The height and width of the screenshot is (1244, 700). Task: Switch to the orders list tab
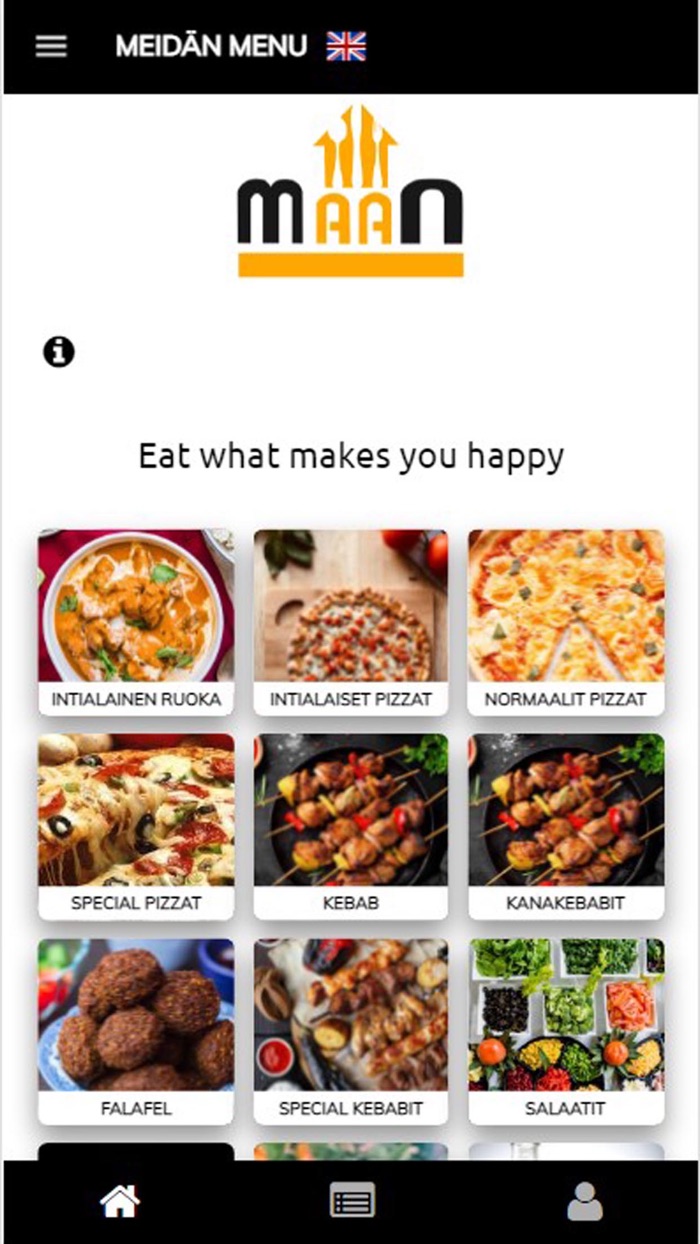pyautogui.click(x=352, y=1201)
